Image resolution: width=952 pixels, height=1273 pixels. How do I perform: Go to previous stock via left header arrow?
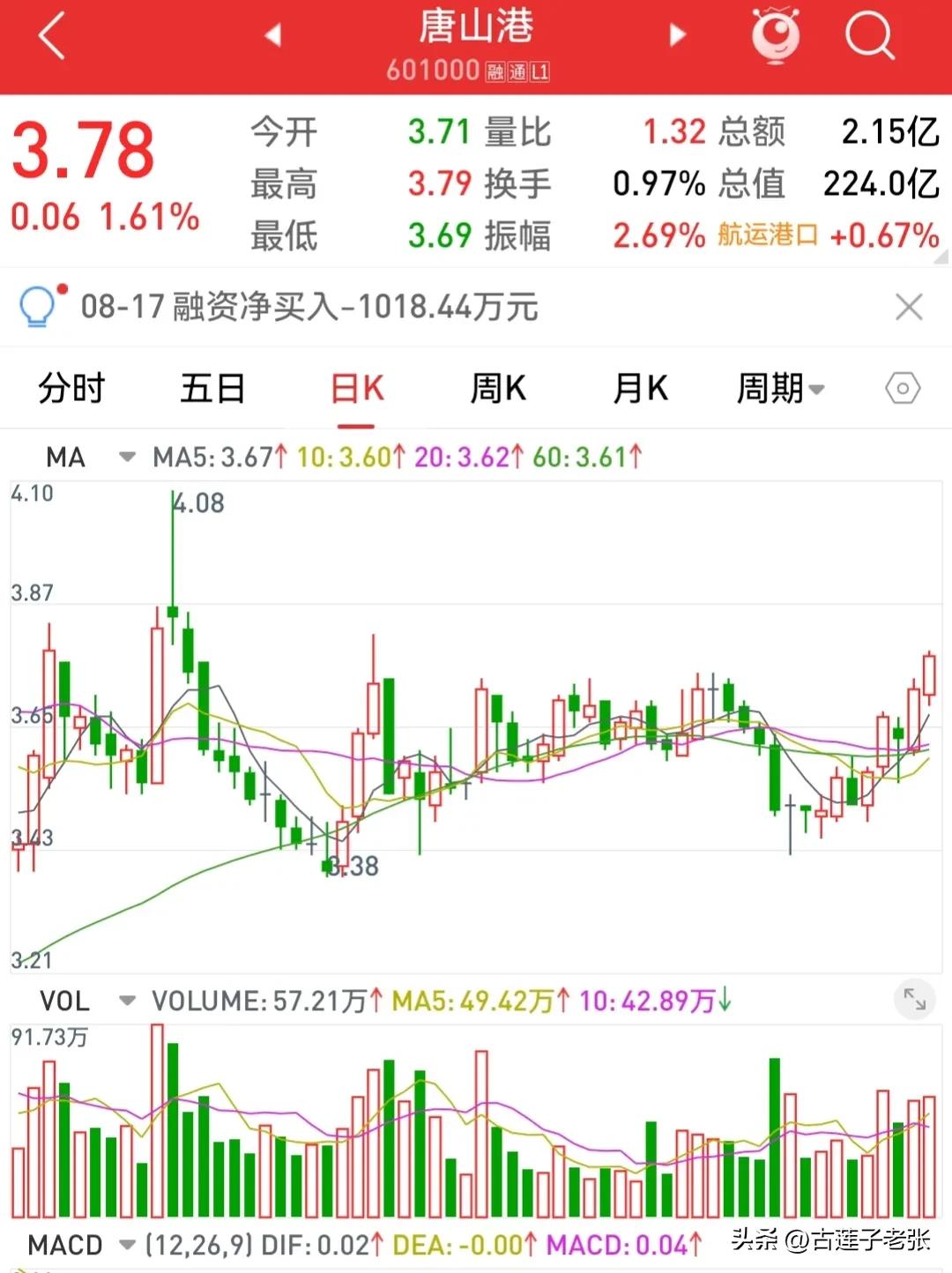tap(273, 33)
